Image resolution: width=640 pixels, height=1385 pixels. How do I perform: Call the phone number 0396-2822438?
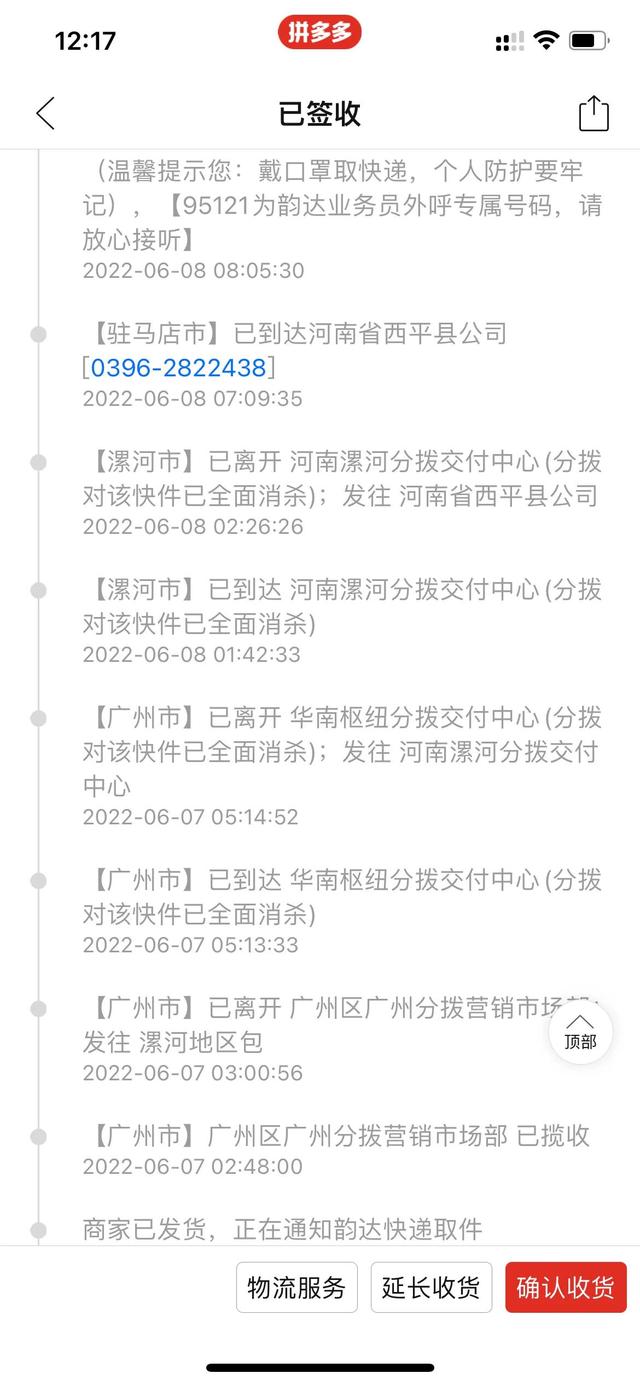click(x=178, y=368)
